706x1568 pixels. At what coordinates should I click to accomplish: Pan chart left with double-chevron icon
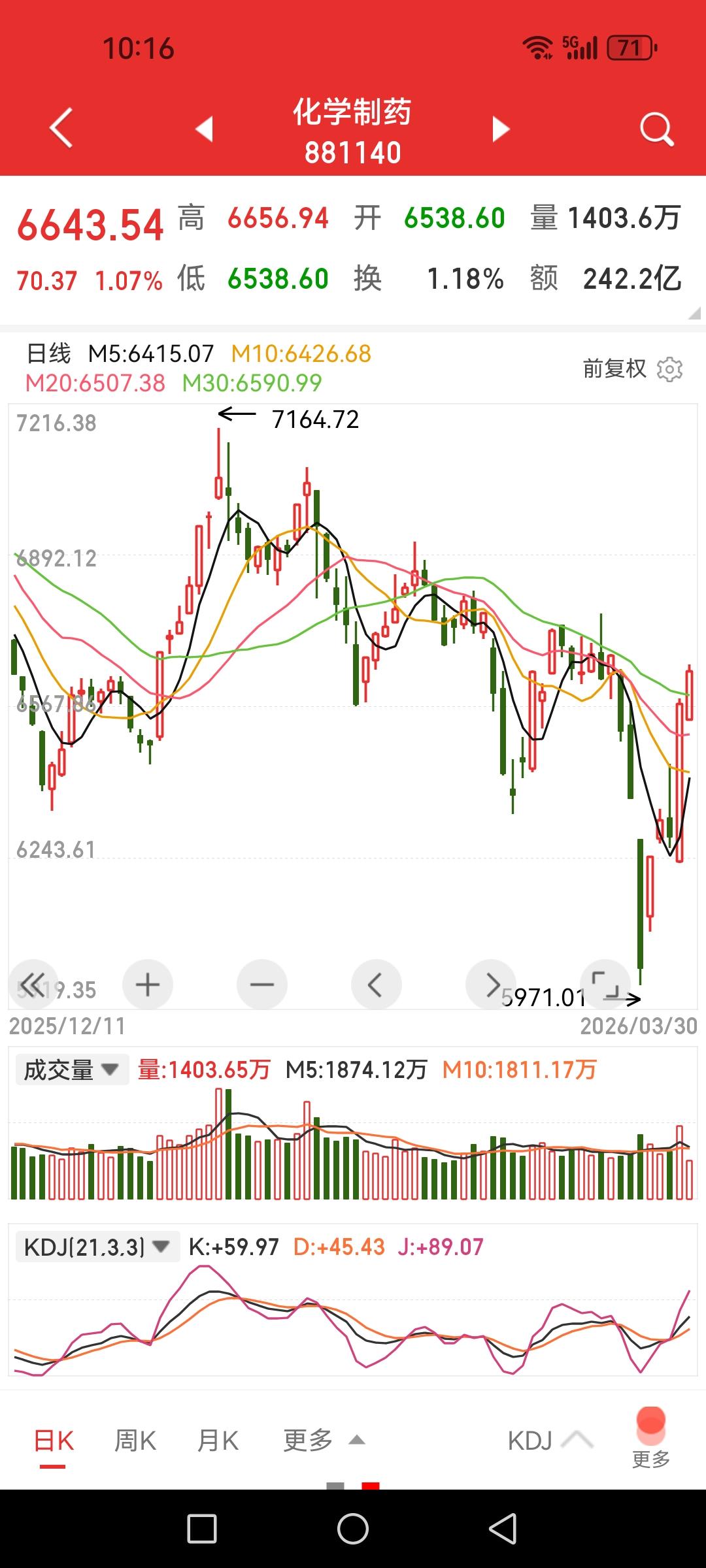pyautogui.click(x=33, y=984)
